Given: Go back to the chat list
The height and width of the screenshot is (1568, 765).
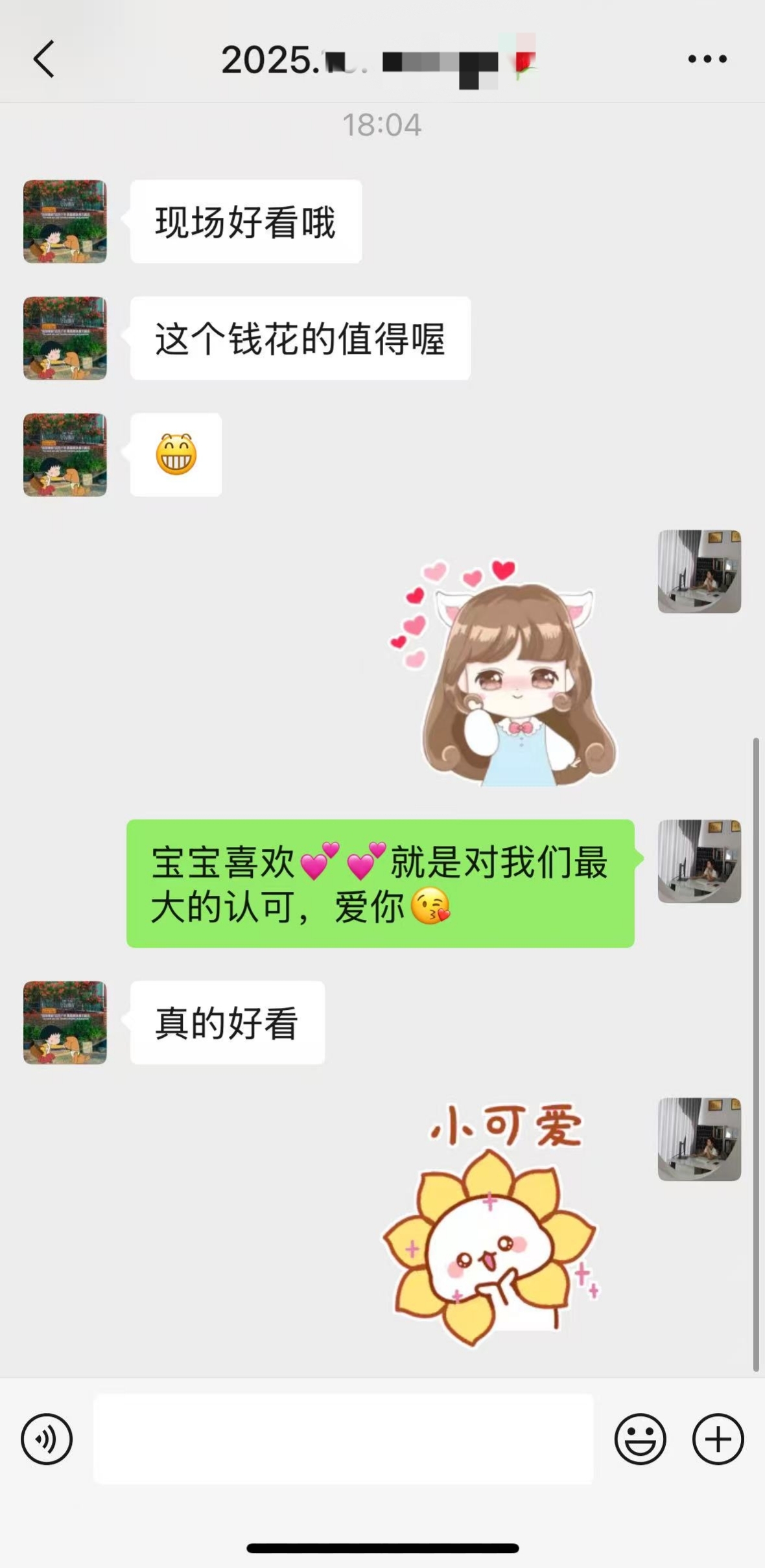Looking at the screenshot, I should pos(44,59).
